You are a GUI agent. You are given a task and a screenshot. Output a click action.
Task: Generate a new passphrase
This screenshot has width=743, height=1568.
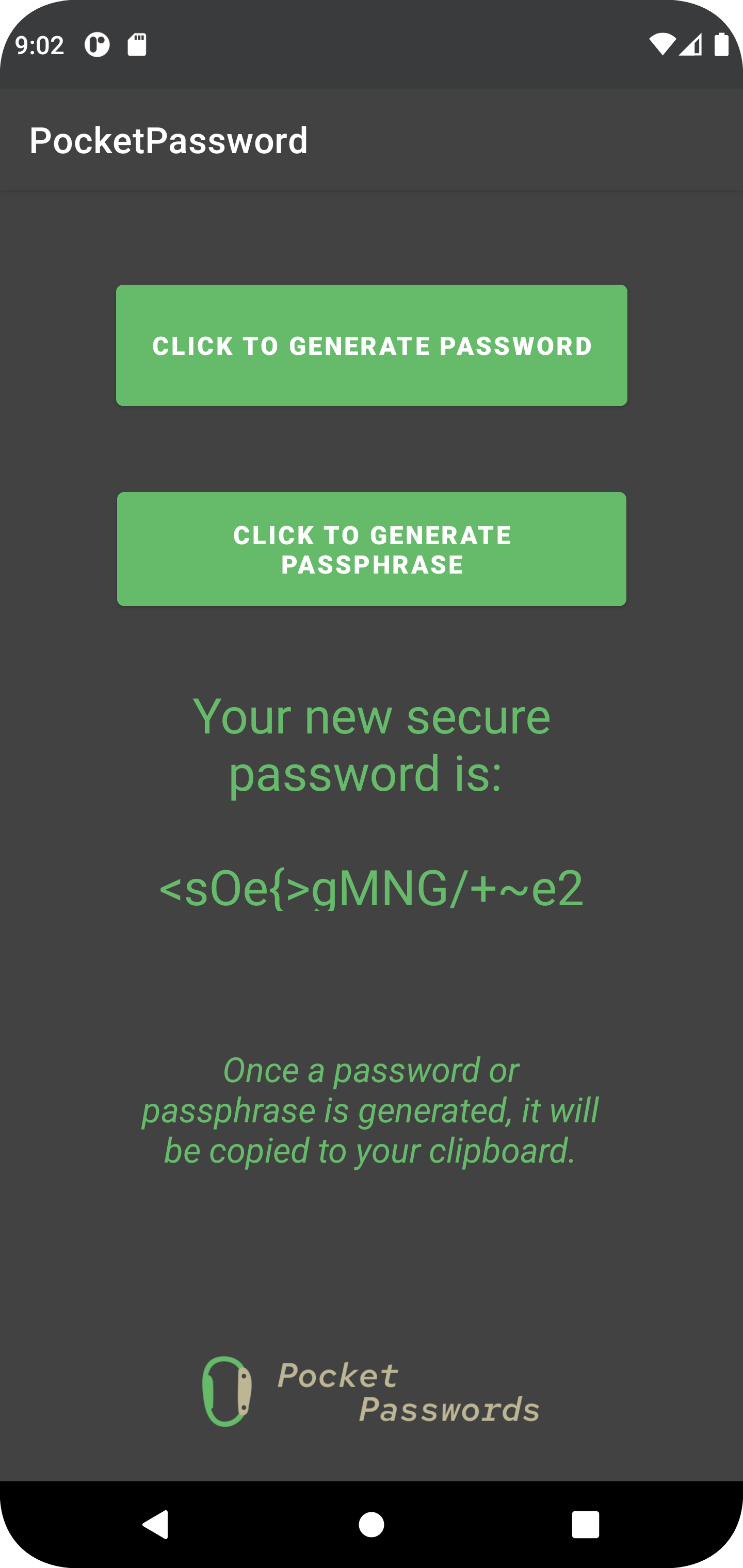click(372, 549)
